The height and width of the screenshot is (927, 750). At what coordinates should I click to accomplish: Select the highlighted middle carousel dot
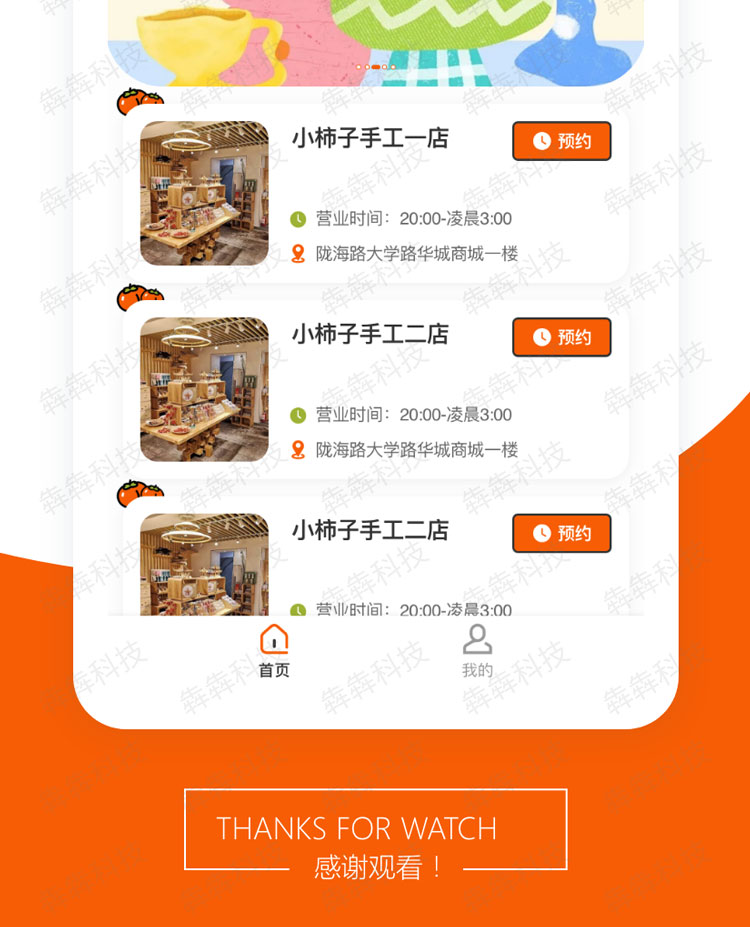tap(376, 66)
